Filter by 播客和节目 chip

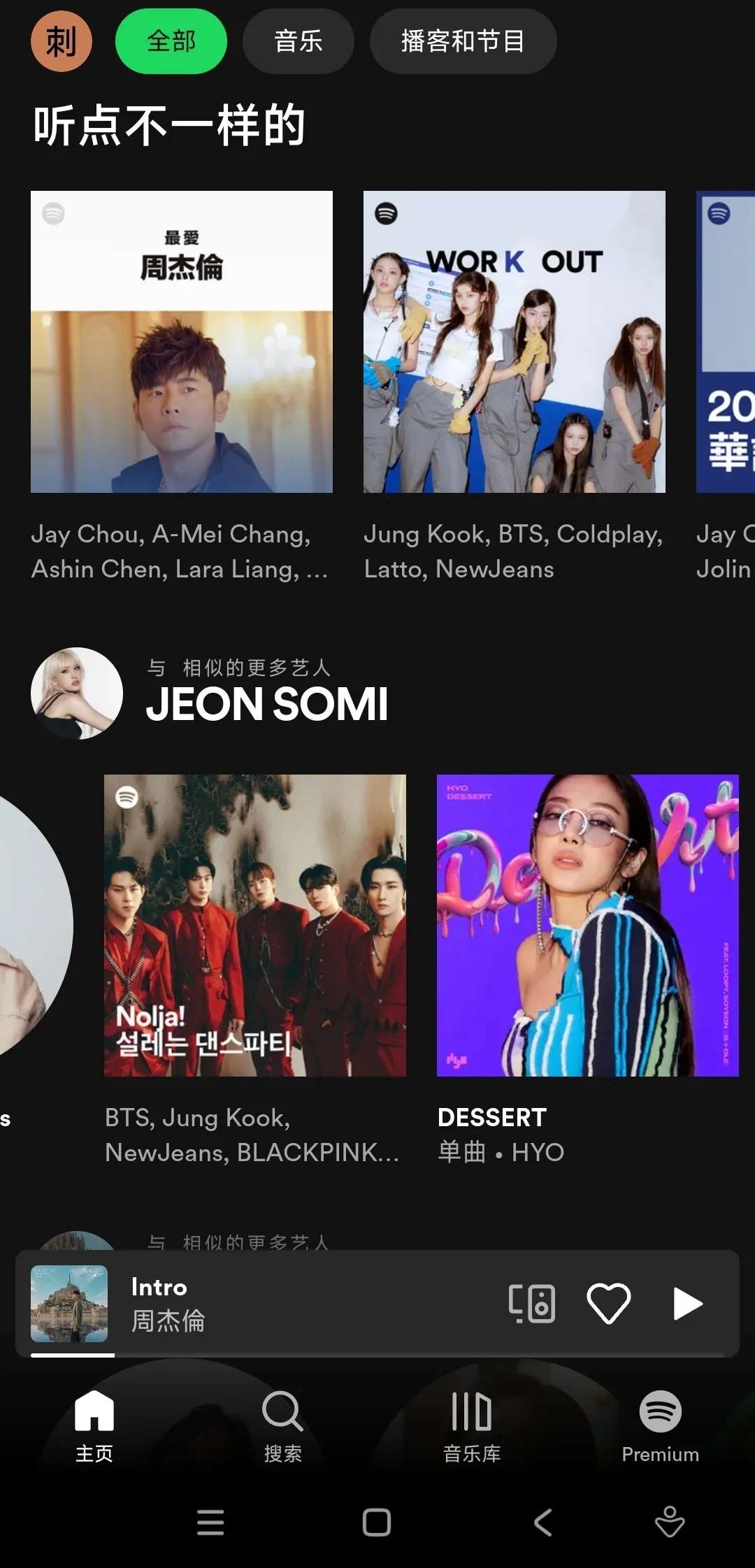coord(463,41)
